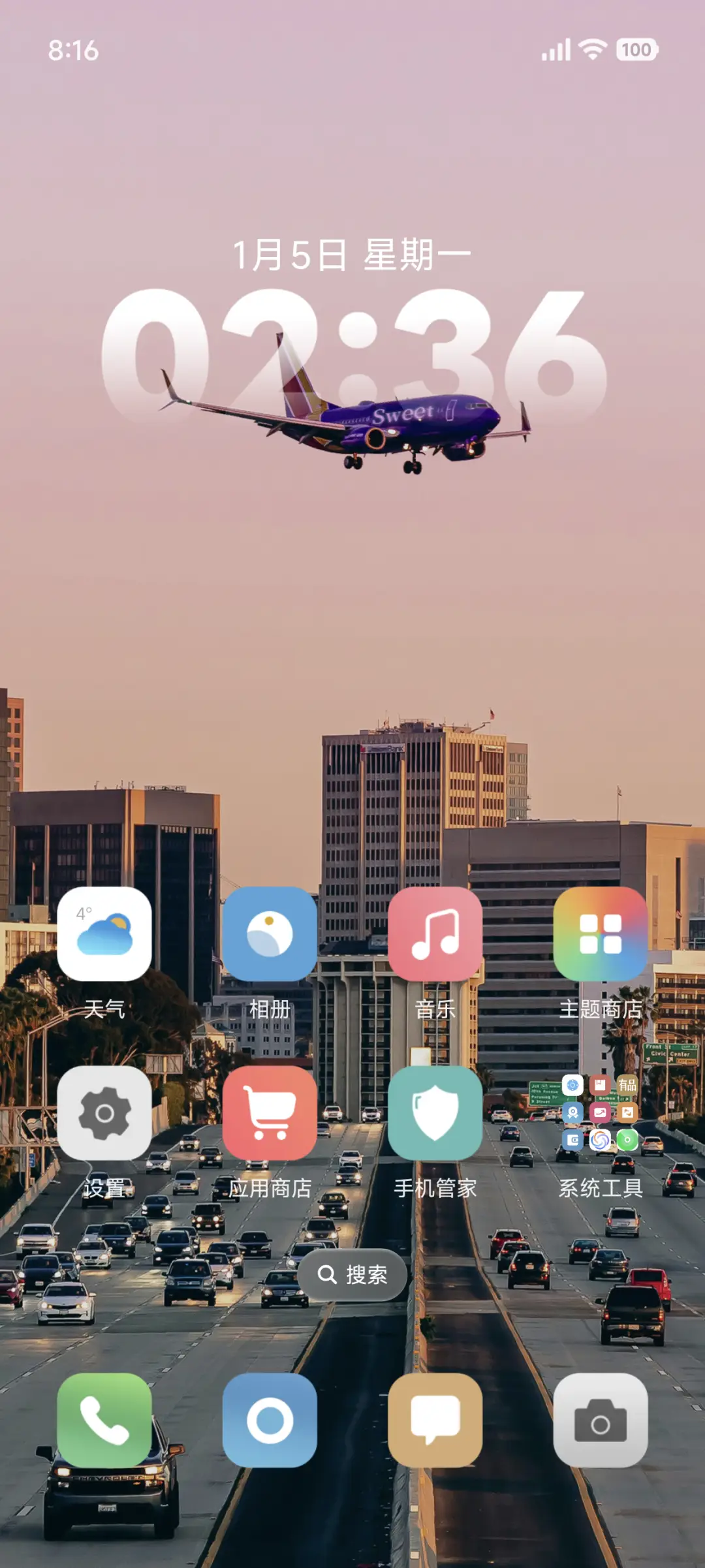Launch the 相册 gallery app
The image size is (705, 1568).
[270, 934]
